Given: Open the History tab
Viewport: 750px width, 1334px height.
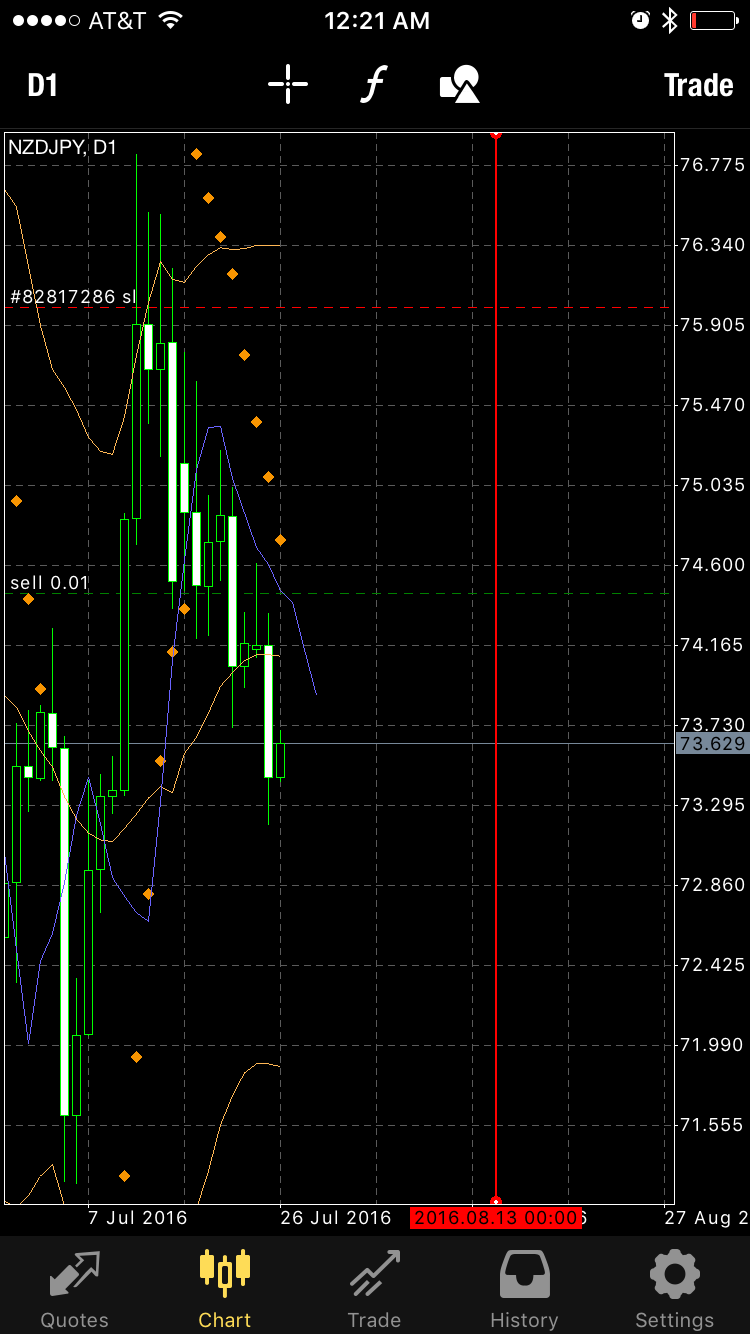Looking at the screenshot, I should click(524, 1289).
